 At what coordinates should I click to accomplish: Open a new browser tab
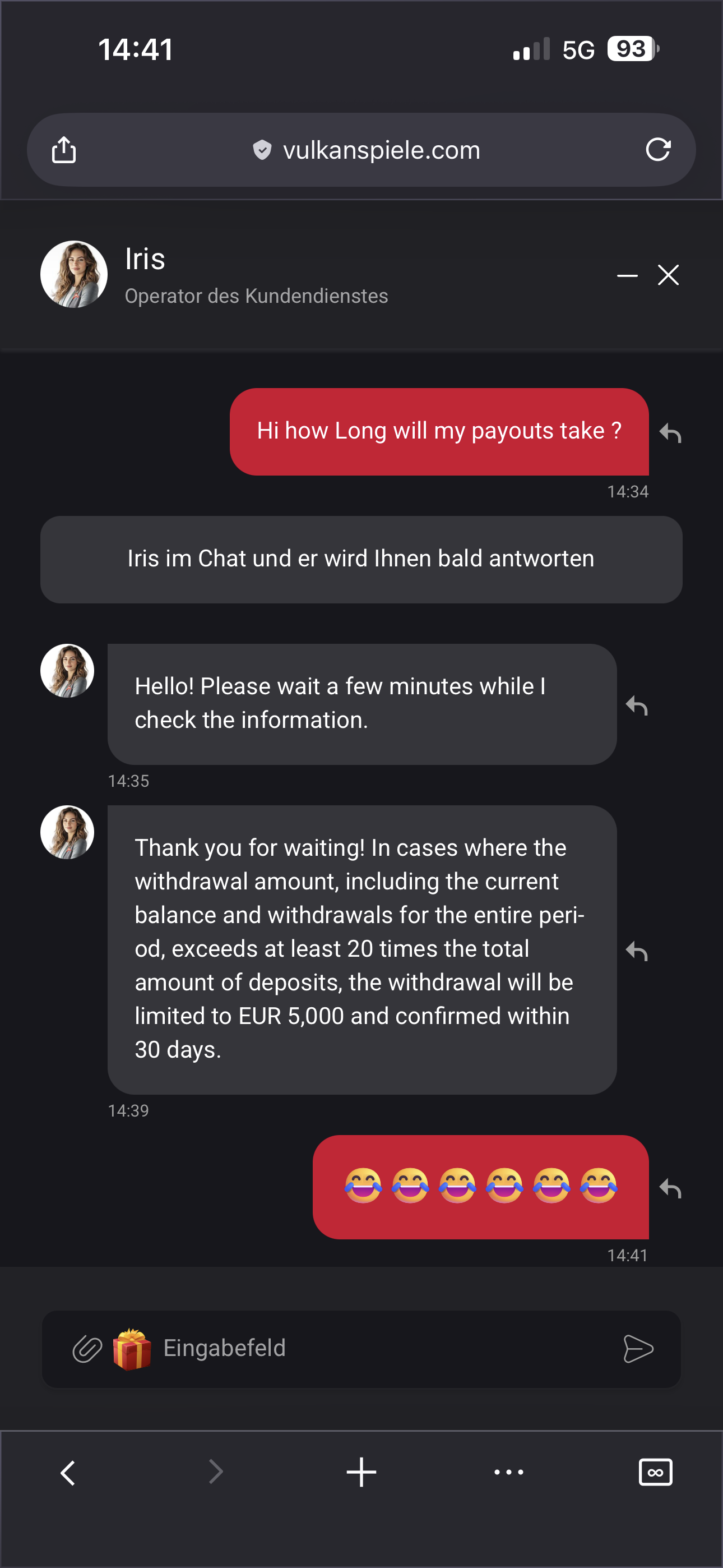coord(361,1473)
